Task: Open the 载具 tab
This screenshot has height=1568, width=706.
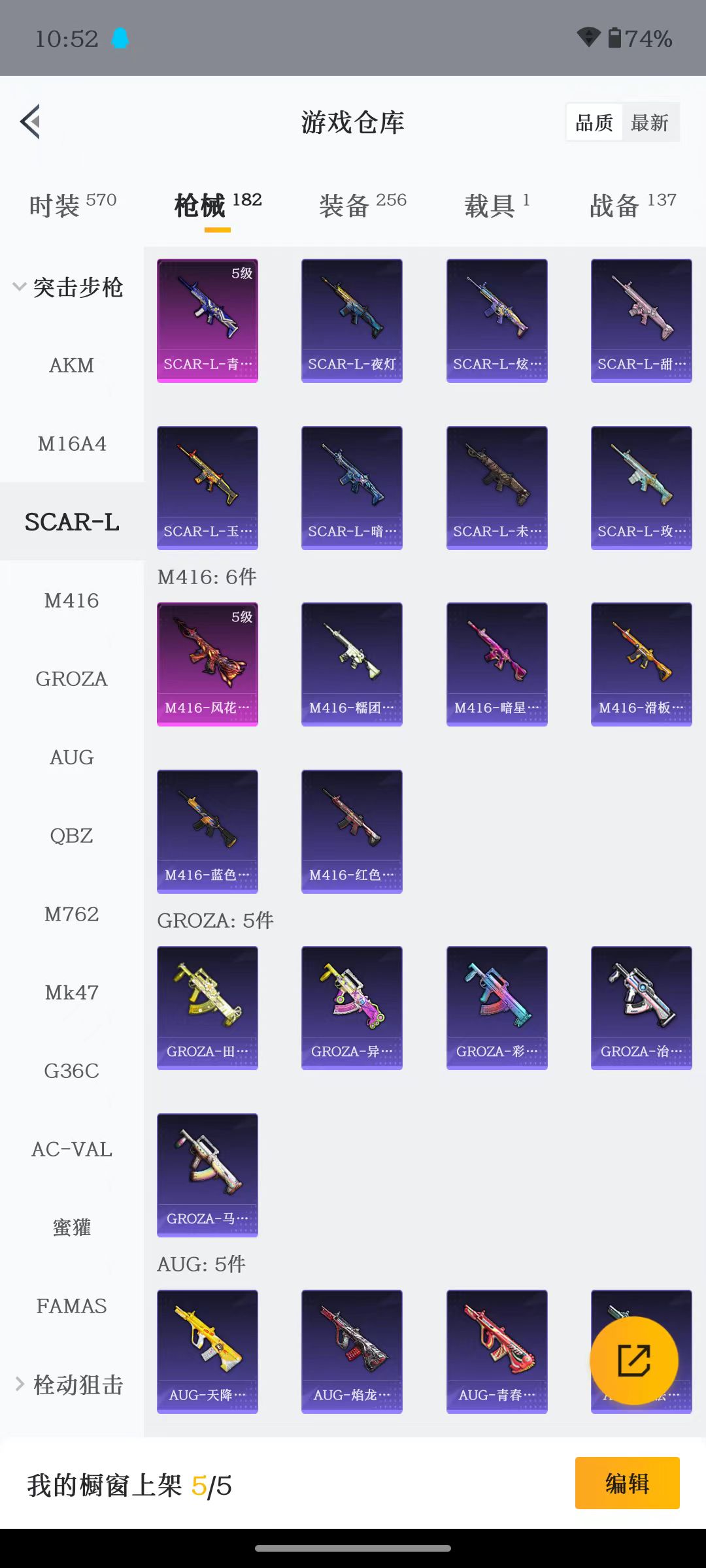Action: pos(497,205)
